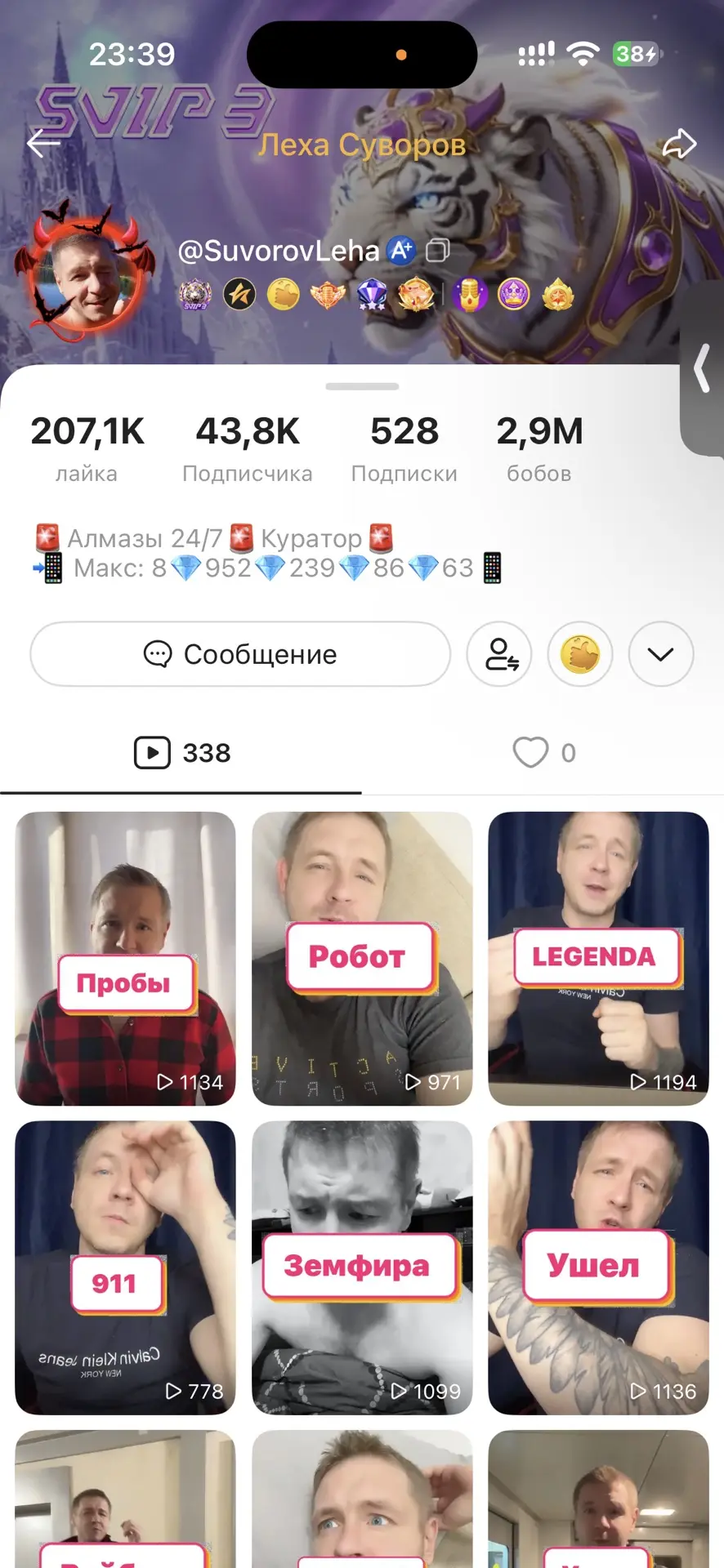The width and height of the screenshot is (724, 1568).
Task: Switch to the videos tab 338
Action: tap(181, 752)
